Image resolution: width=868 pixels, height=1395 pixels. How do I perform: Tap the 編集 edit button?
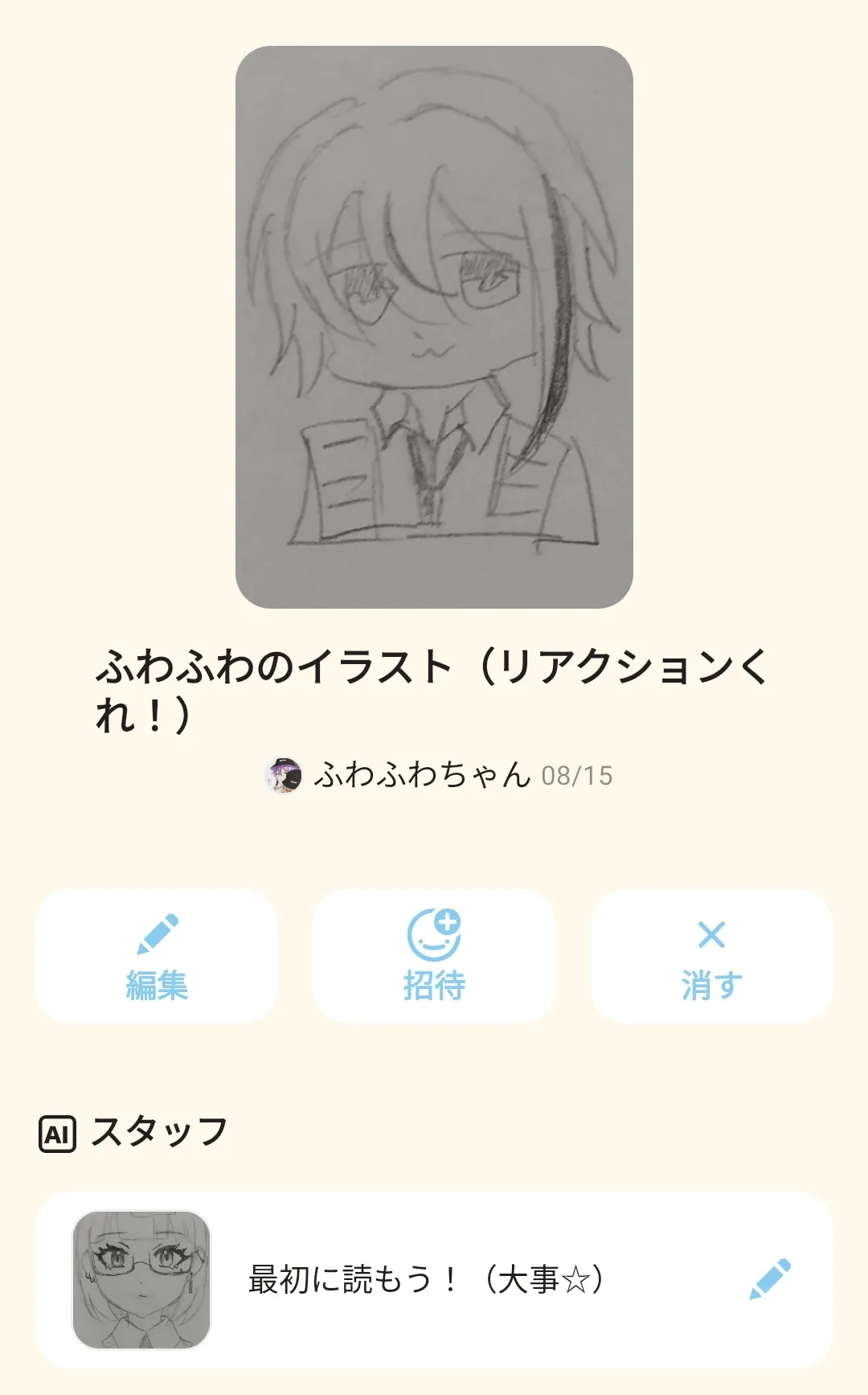point(157,956)
